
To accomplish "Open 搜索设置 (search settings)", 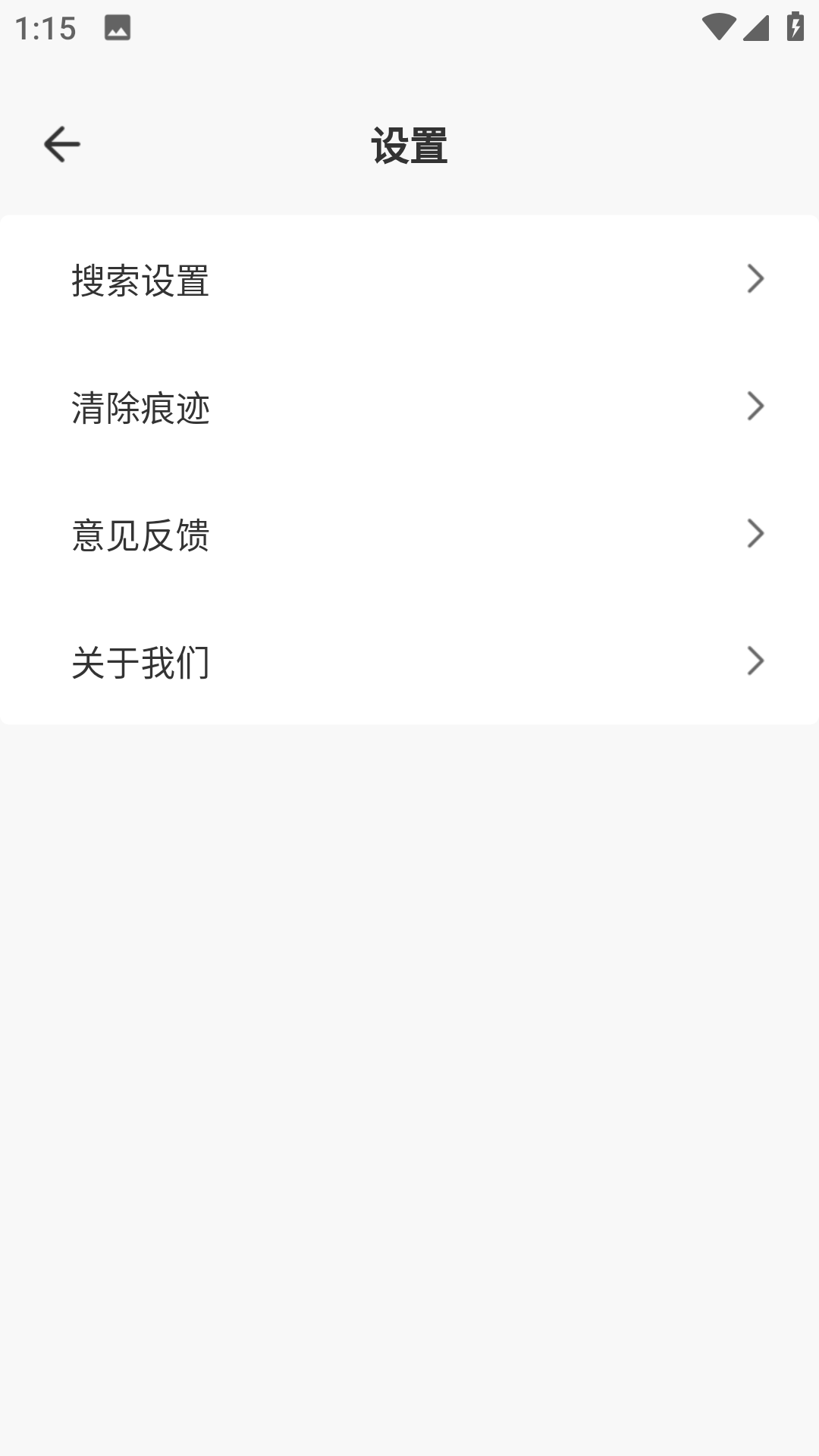I will point(409,280).
